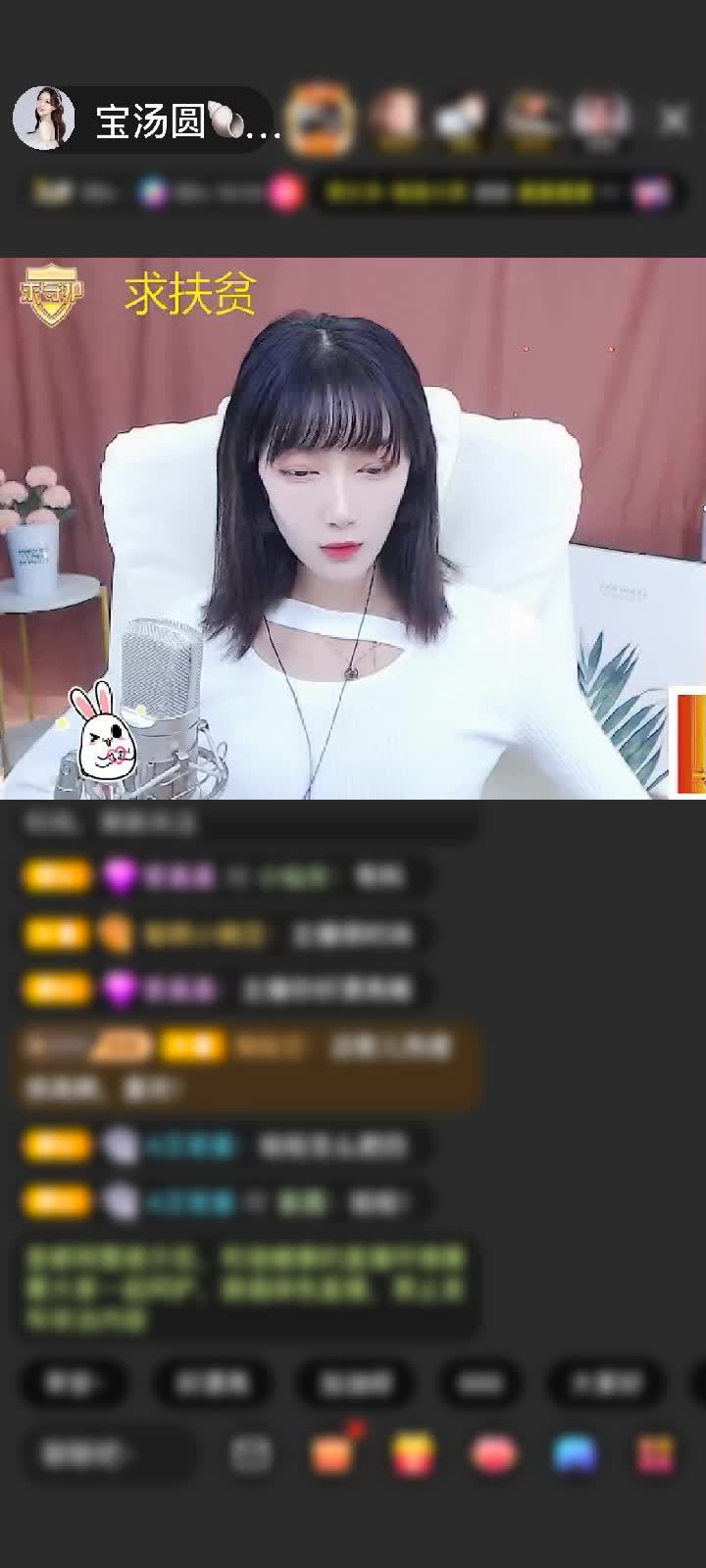Open the orange icon with red dot
The image size is (706, 1568).
coord(332,1453)
